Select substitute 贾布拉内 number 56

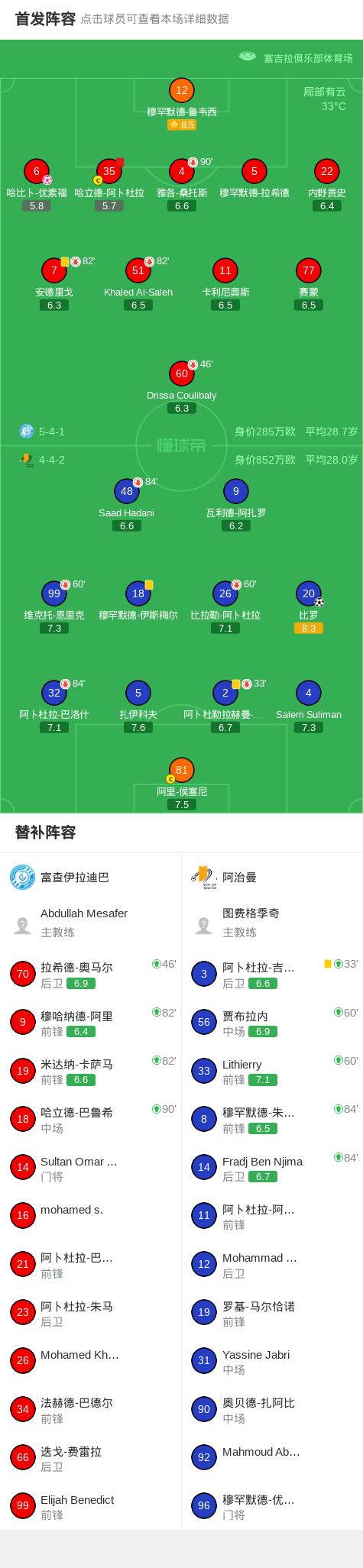pos(272,1023)
